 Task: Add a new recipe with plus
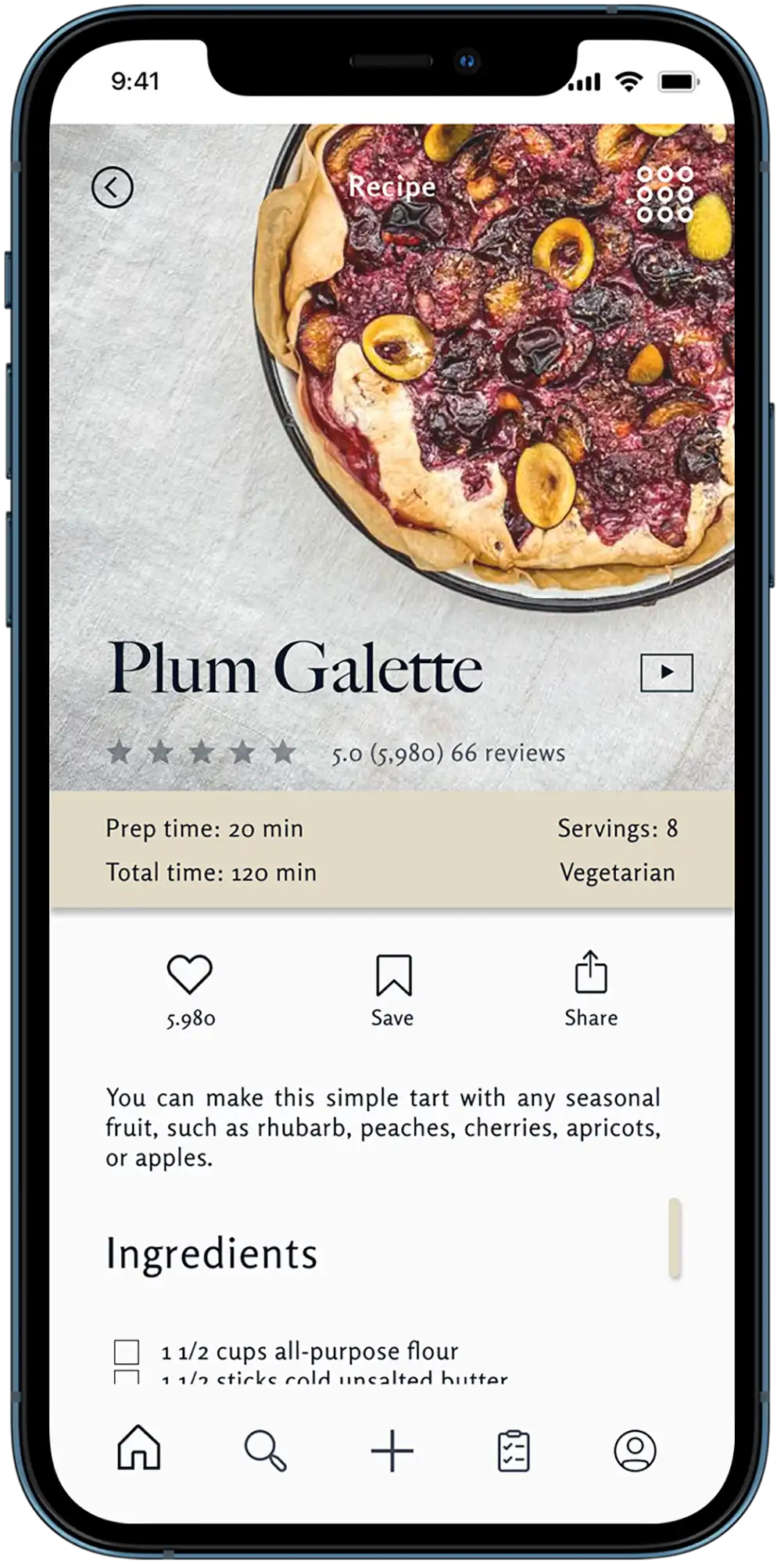392,1451
